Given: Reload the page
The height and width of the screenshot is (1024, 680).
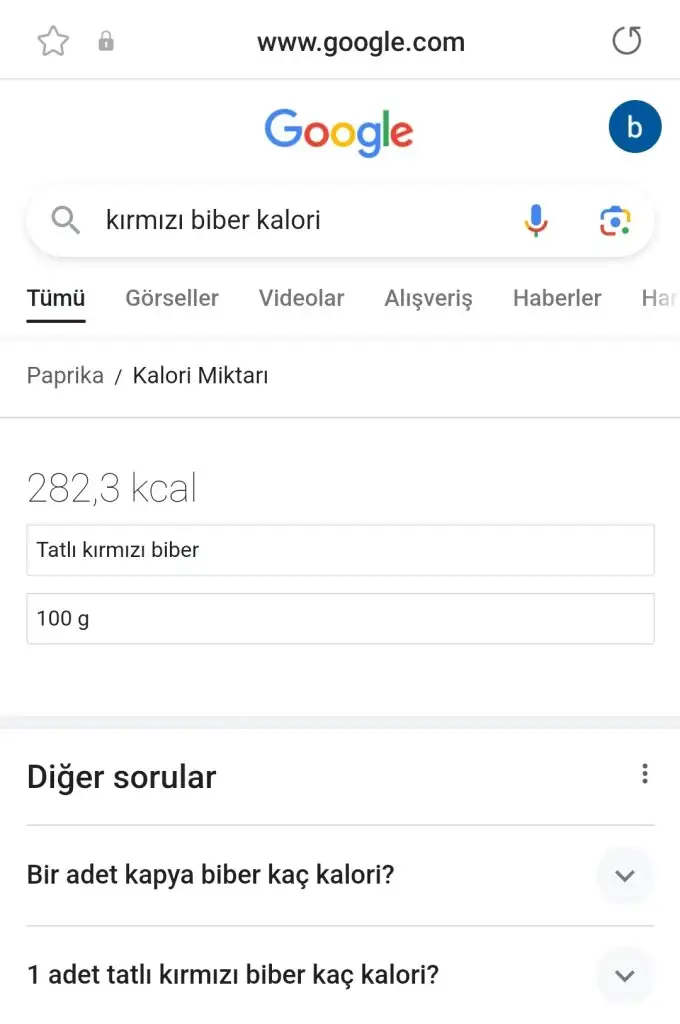Looking at the screenshot, I should [626, 41].
